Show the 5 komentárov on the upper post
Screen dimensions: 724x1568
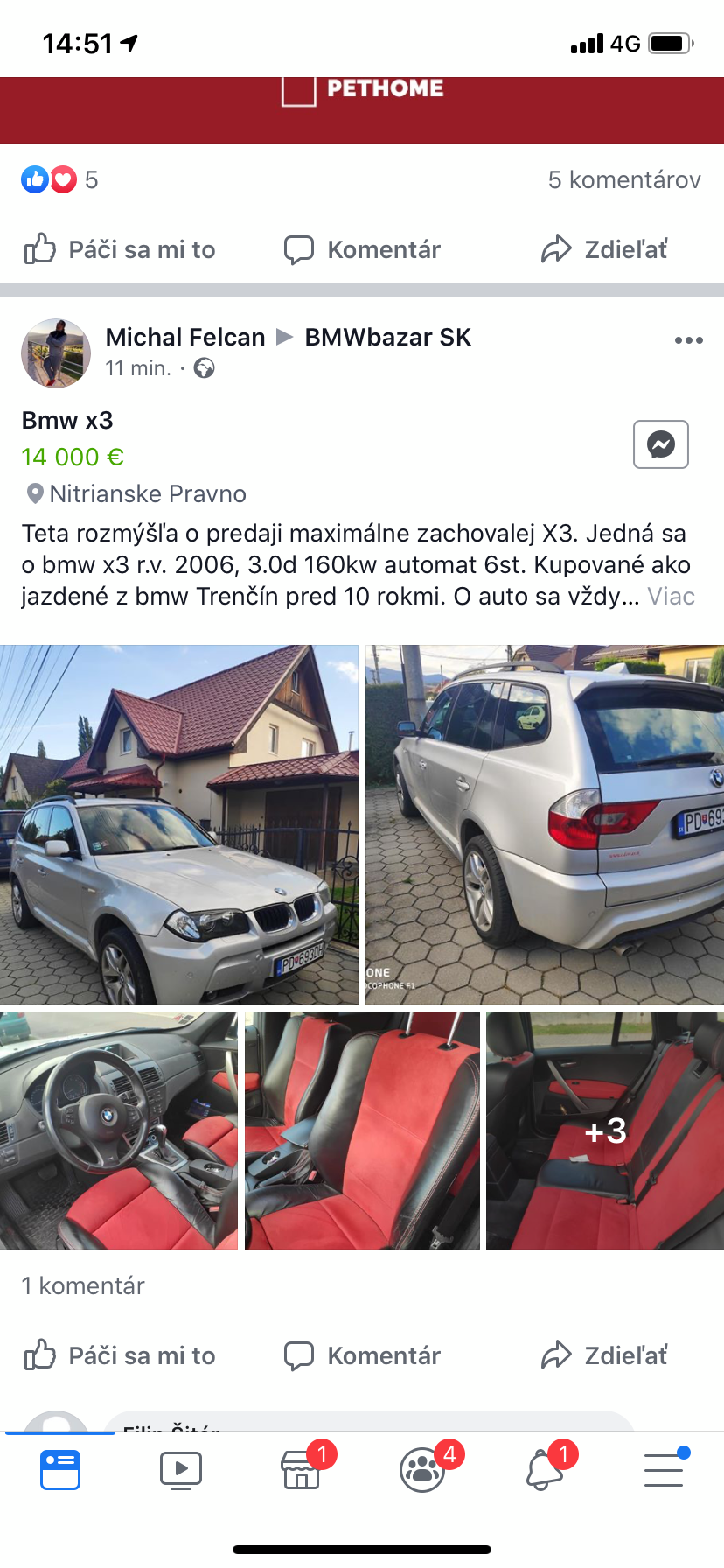click(x=623, y=180)
